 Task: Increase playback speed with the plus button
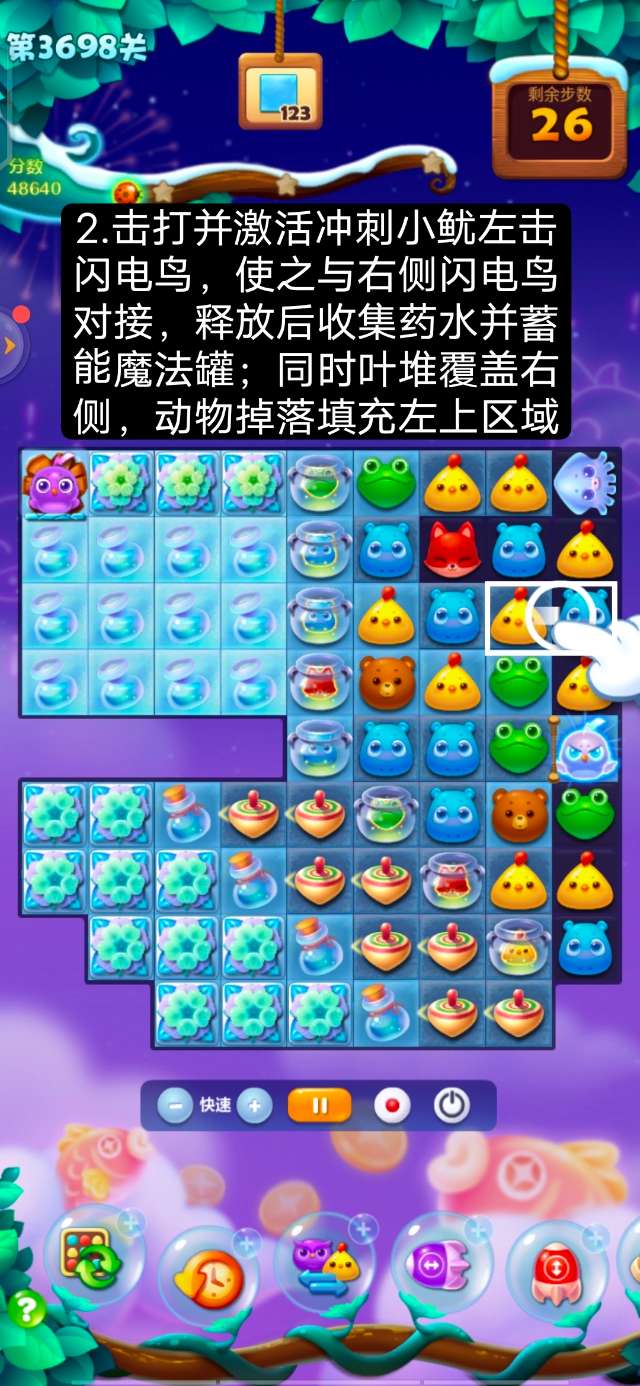255,1106
